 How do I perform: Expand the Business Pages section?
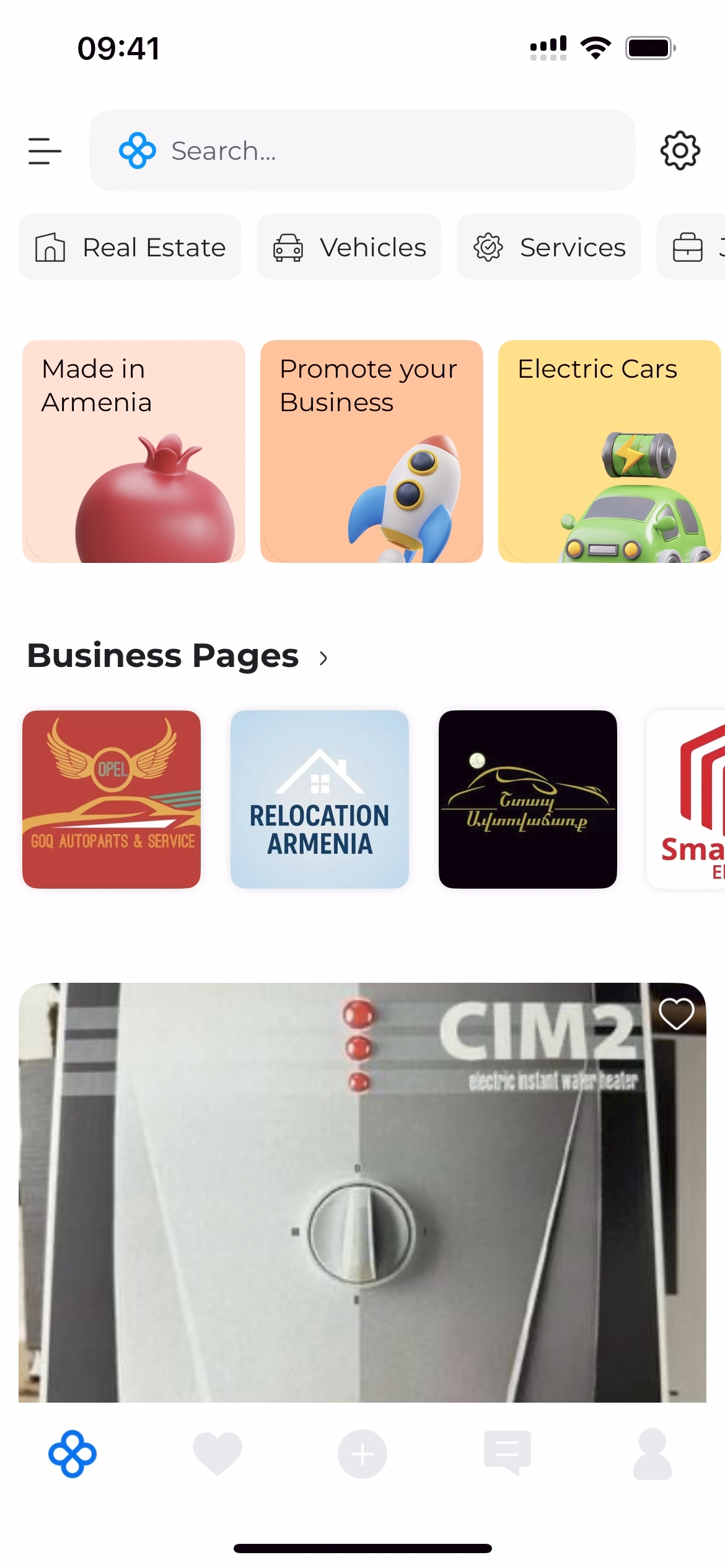pos(323,658)
